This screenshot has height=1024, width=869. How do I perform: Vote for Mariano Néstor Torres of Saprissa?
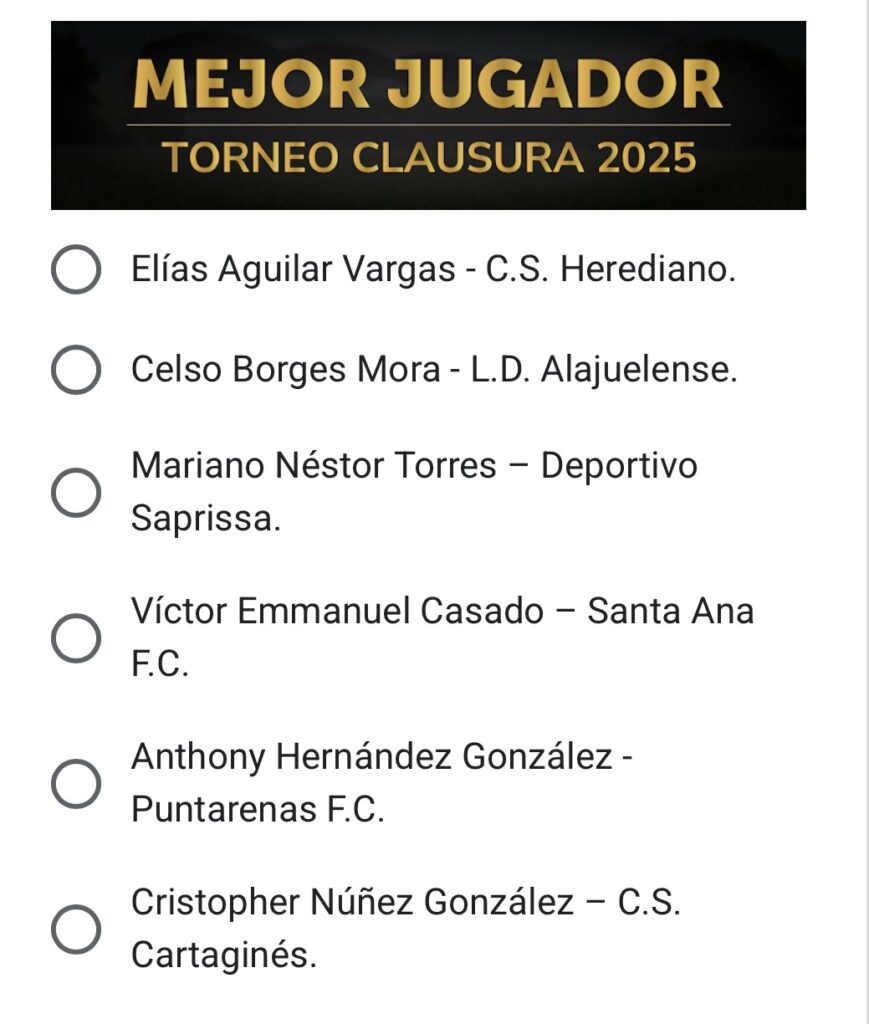pos(75,492)
